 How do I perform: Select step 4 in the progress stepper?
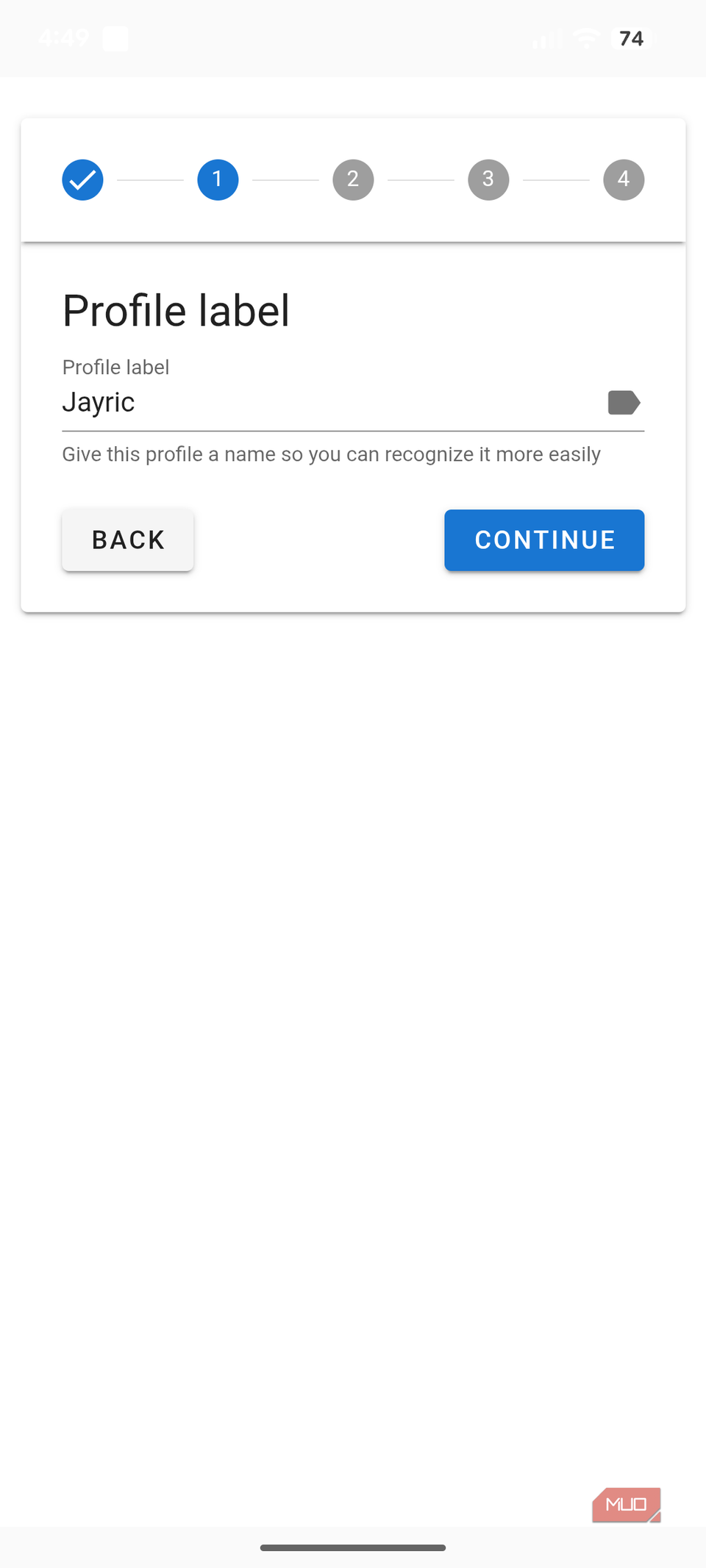[x=622, y=179]
